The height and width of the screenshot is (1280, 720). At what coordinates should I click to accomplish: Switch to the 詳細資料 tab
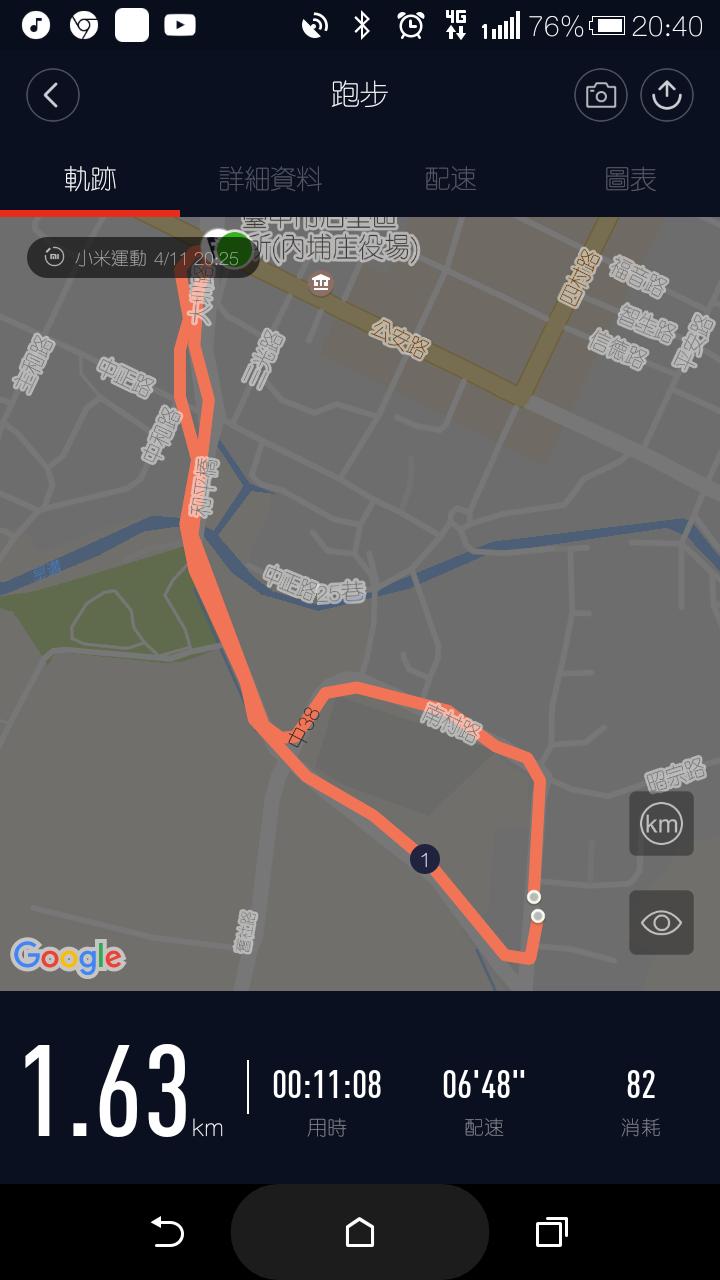[x=270, y=179]
